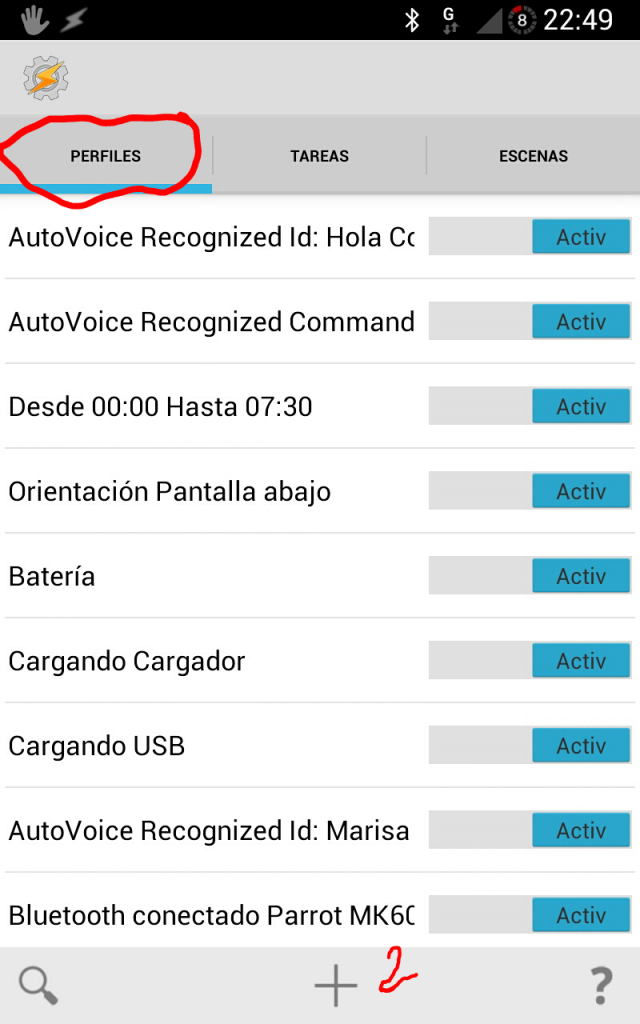Image resolution: width=640 pixels, height=1024 pixels.
Task: Switch to the Tareas tab
Action: coord(319,156)
